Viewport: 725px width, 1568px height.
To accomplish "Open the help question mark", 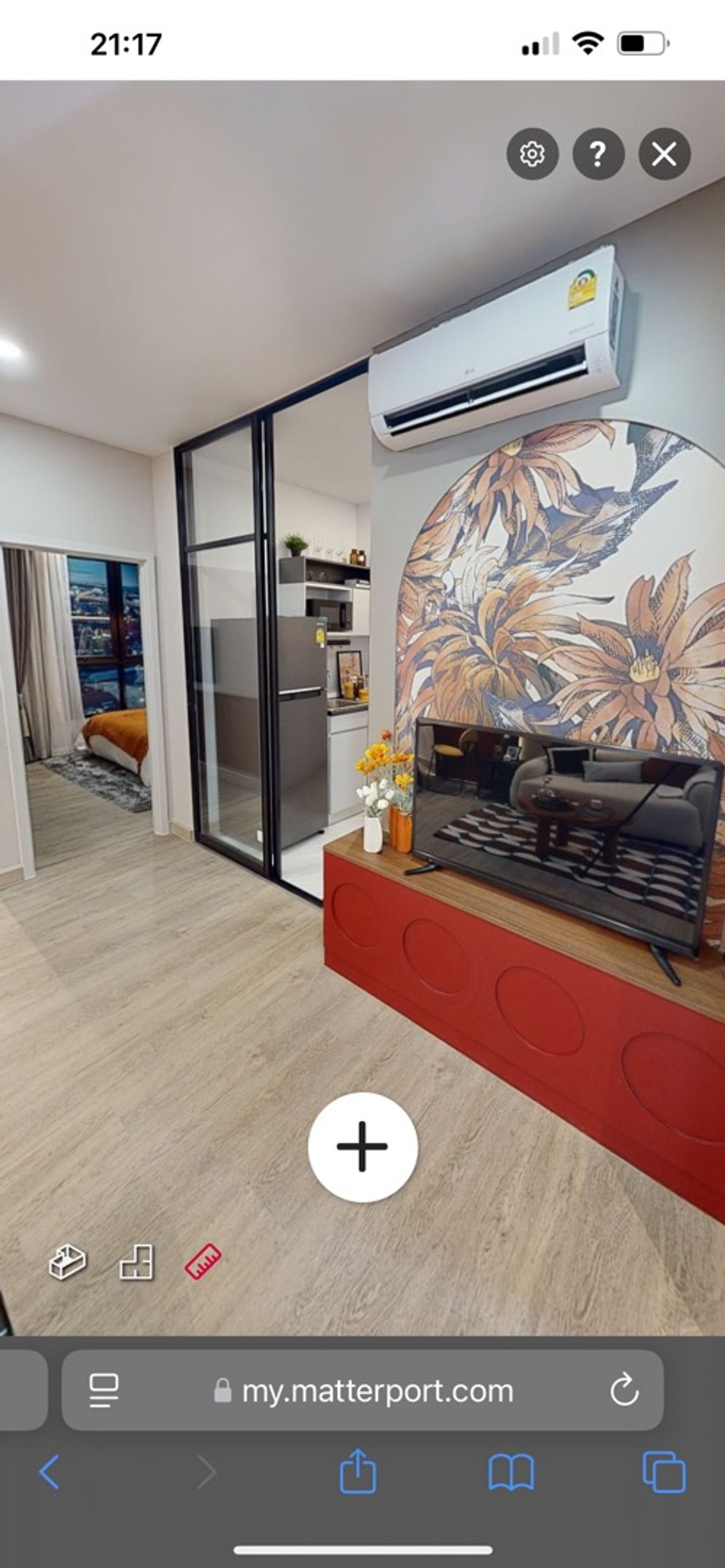I will point(598,153).
